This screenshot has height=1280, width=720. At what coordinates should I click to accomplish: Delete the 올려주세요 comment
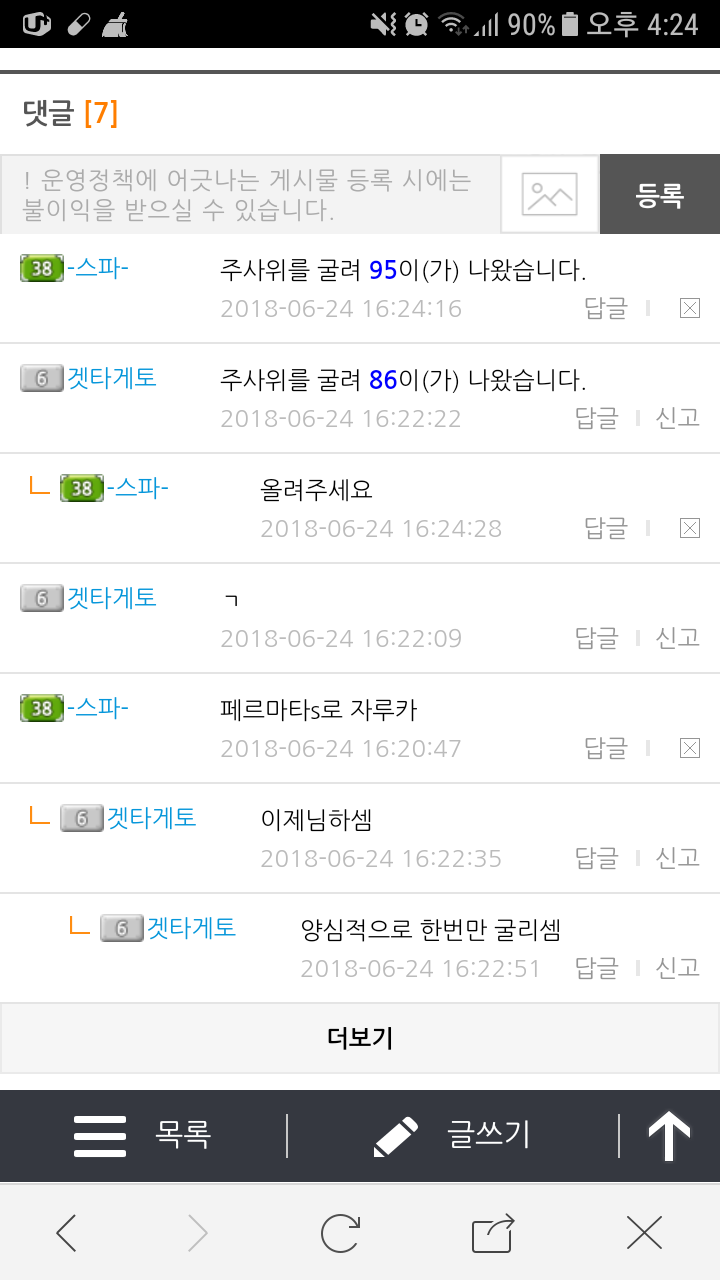point(689,528)
